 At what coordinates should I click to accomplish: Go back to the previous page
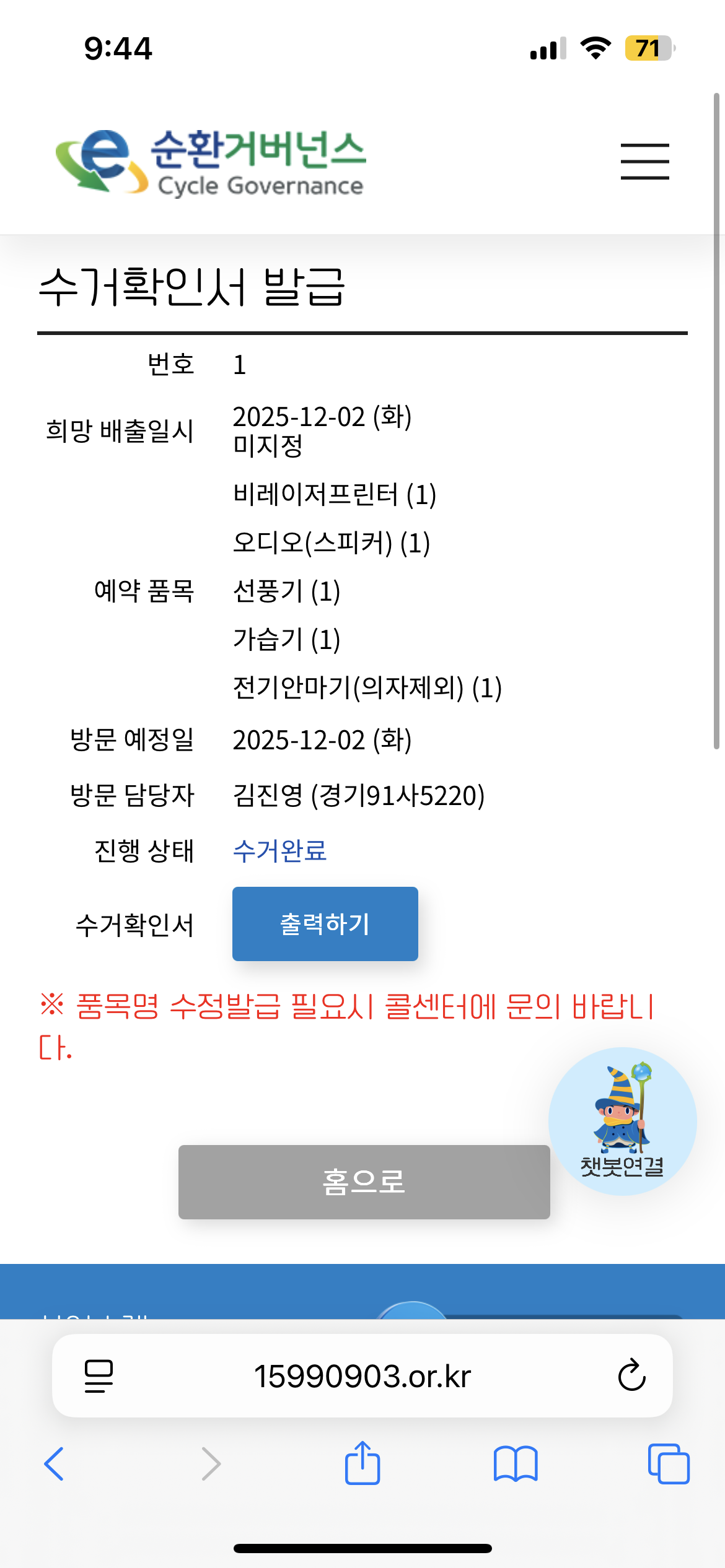[x=55, y=1464]
